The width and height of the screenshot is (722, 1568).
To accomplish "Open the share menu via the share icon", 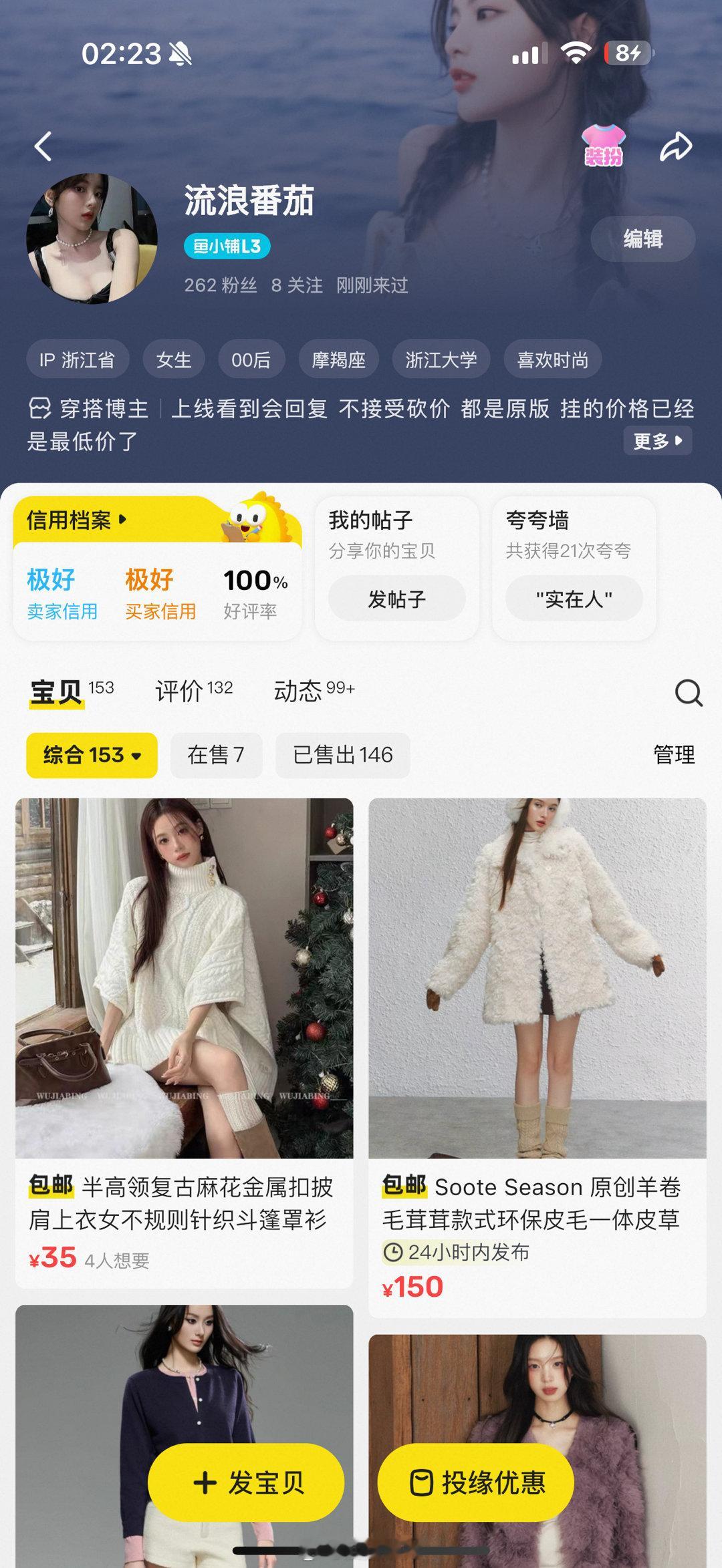I will click(x=677, y=146).
